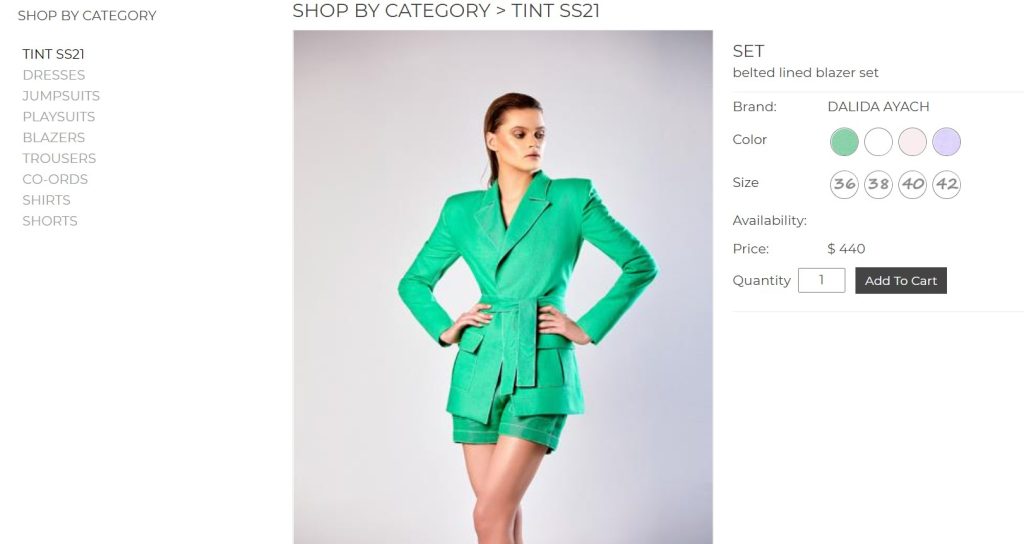Select the green color swatch
The width and height of the screenshot is (1024, 544).
844,142
